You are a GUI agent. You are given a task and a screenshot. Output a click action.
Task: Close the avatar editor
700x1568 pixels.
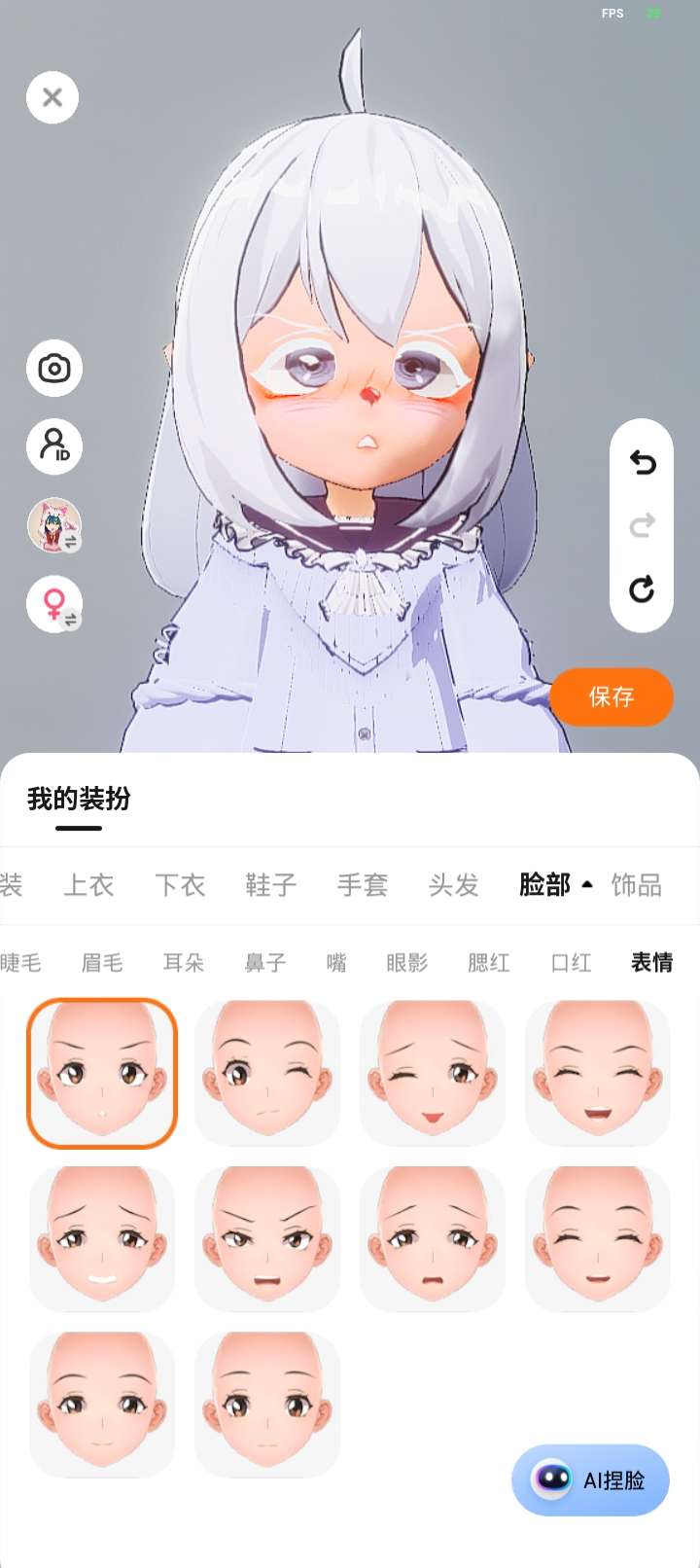[x=52, y=97]
